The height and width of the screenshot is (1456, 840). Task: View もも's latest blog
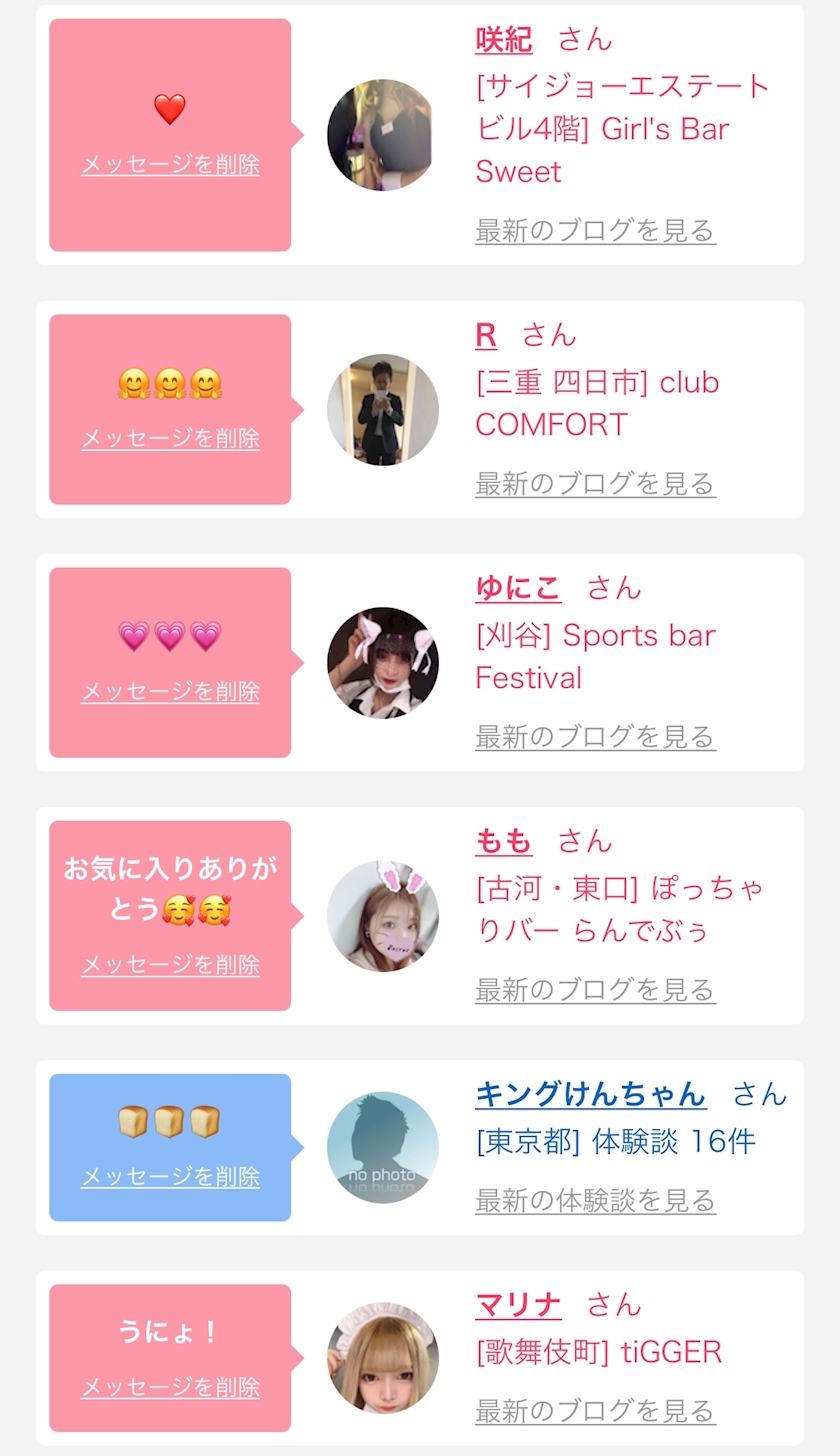(595, 989)
